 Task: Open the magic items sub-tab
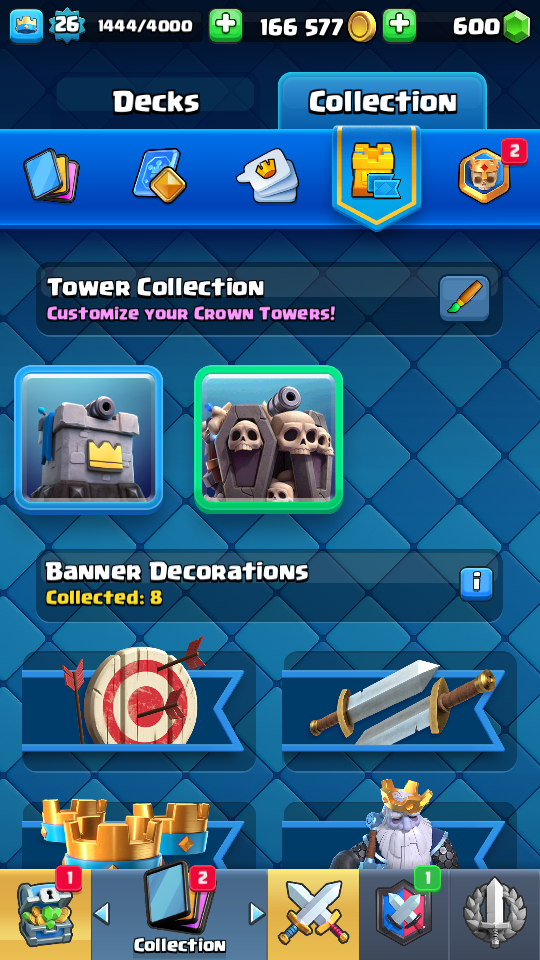pos(159,176)
